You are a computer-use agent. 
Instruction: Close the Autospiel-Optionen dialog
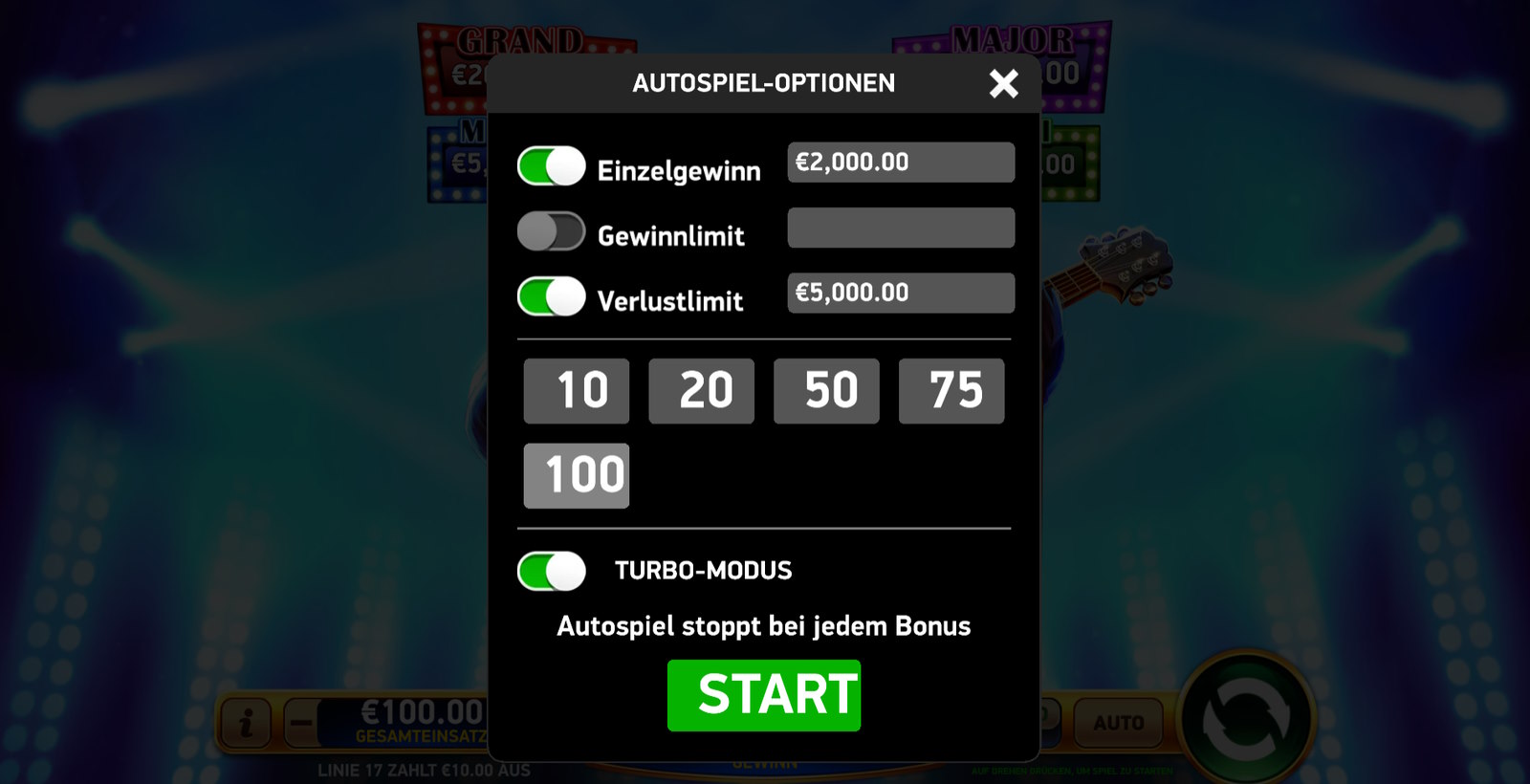1003,84
